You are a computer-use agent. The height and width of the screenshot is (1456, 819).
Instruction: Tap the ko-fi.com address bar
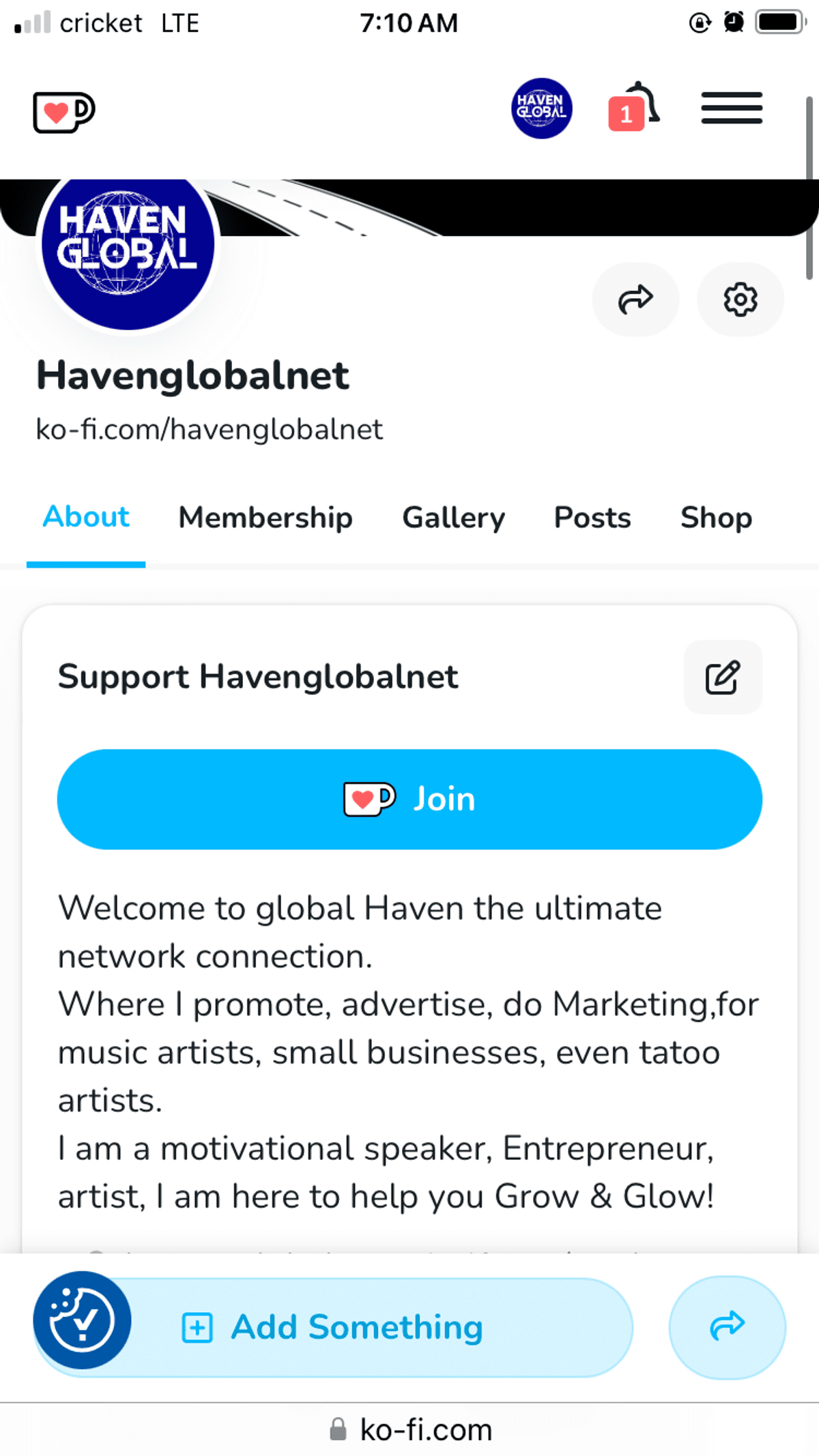click(409, 1429)
